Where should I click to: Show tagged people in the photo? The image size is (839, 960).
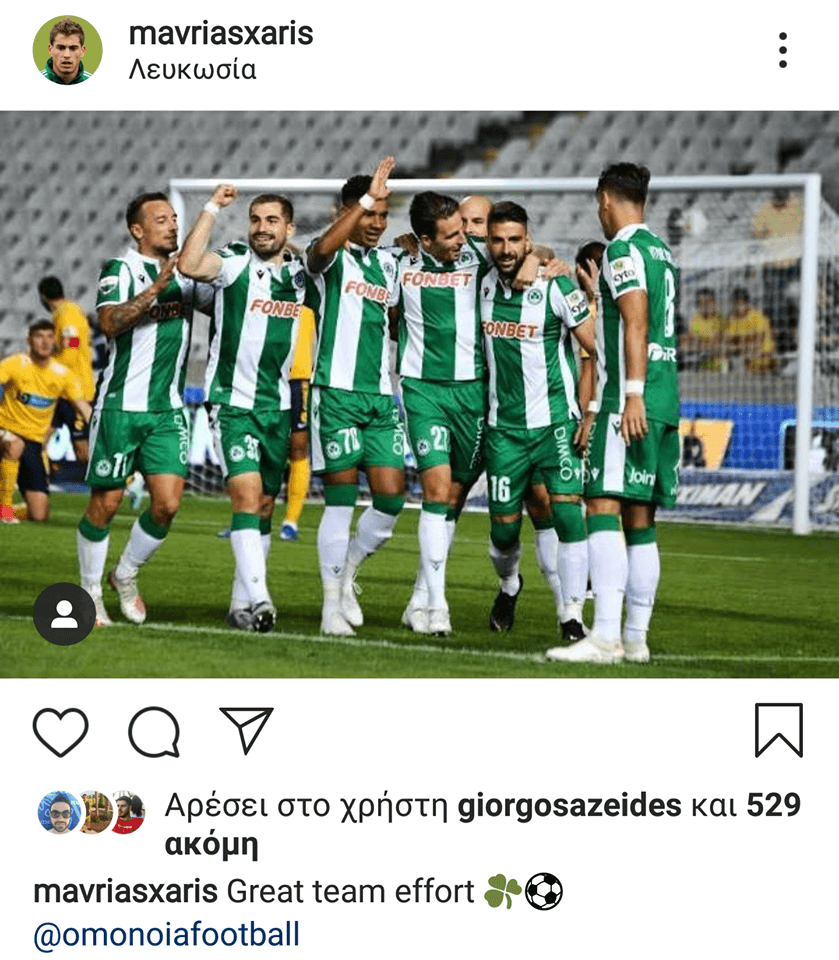(x=64, y=614)
